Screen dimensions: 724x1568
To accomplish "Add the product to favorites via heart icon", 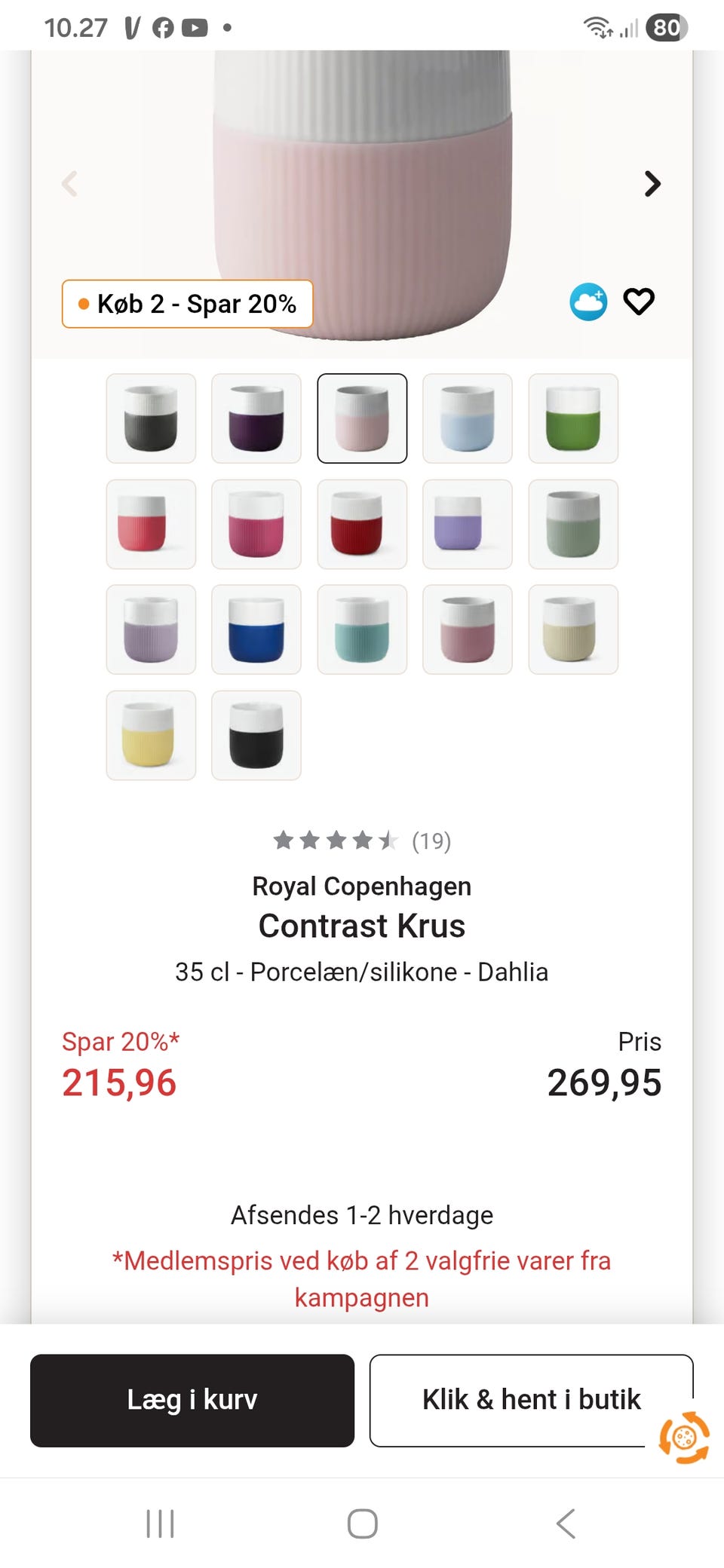I will tap(638, 302).
